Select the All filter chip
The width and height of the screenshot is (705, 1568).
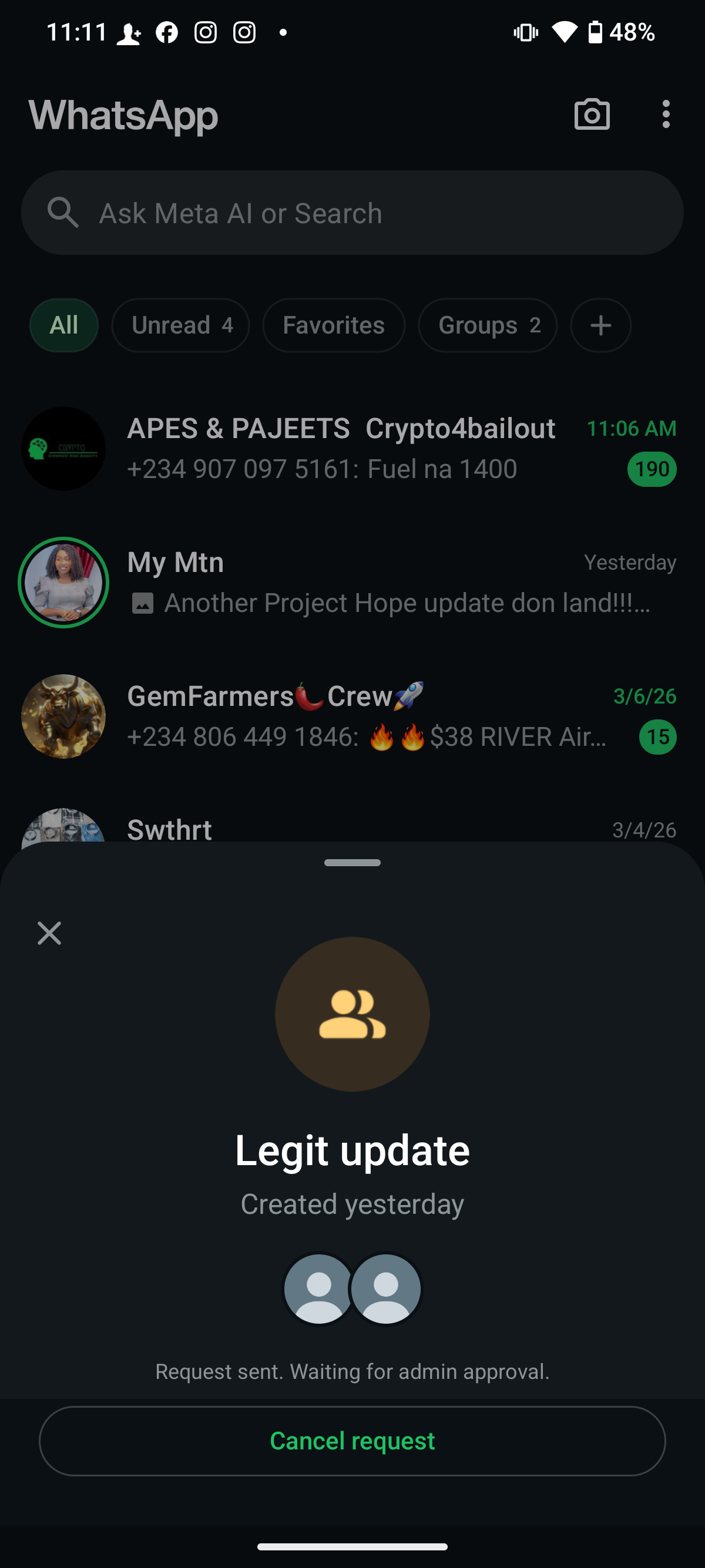(x=64, y=325)
